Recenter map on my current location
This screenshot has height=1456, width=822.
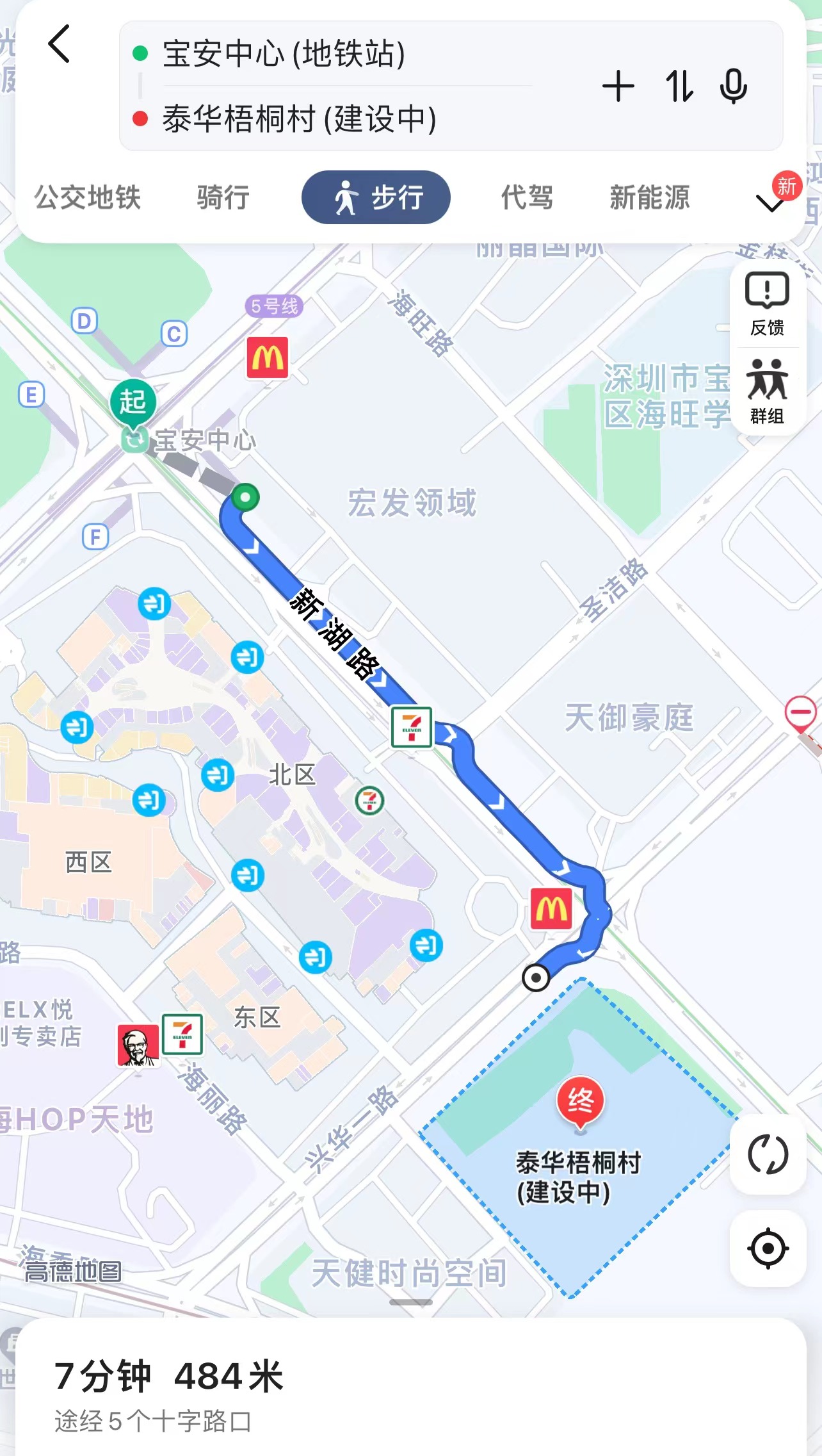(x=768, y=1248)
